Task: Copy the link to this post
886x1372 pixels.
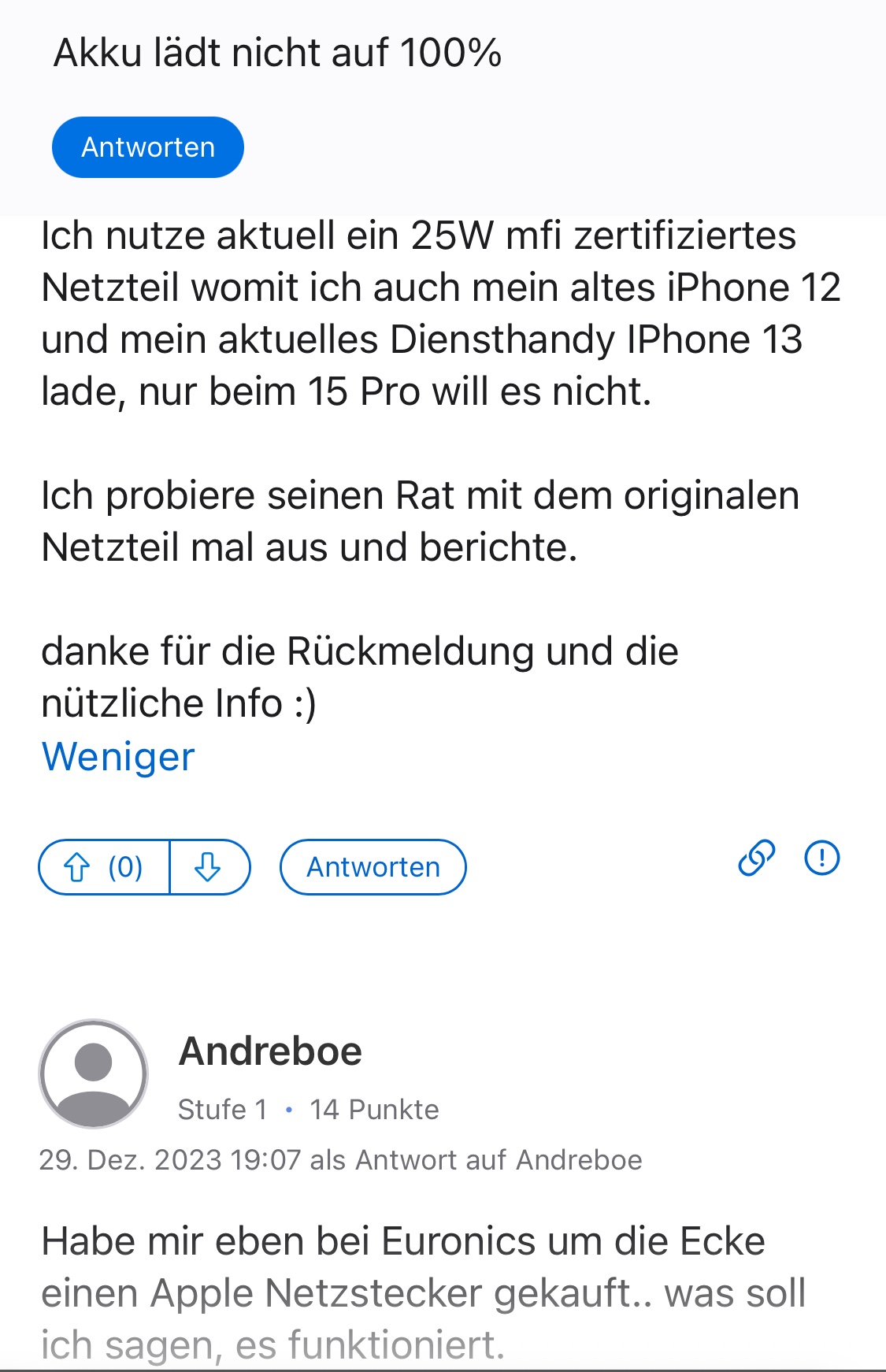Action: (x=756, y=858)
